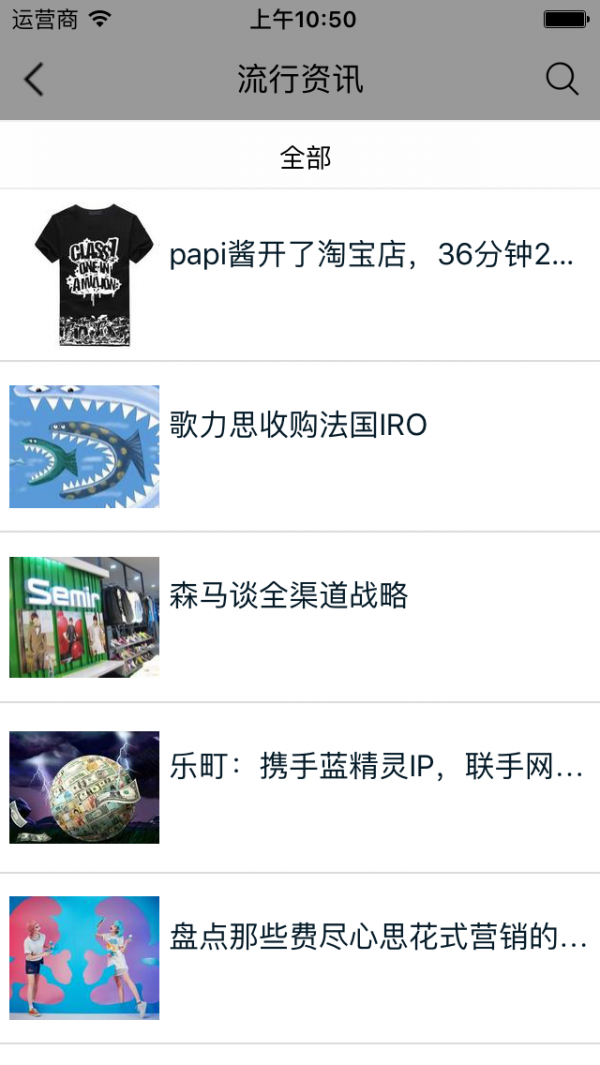Open the 森马谈全渠道战略 news item
Viewport: 600px width, 1065px height.
pos(289,596)
